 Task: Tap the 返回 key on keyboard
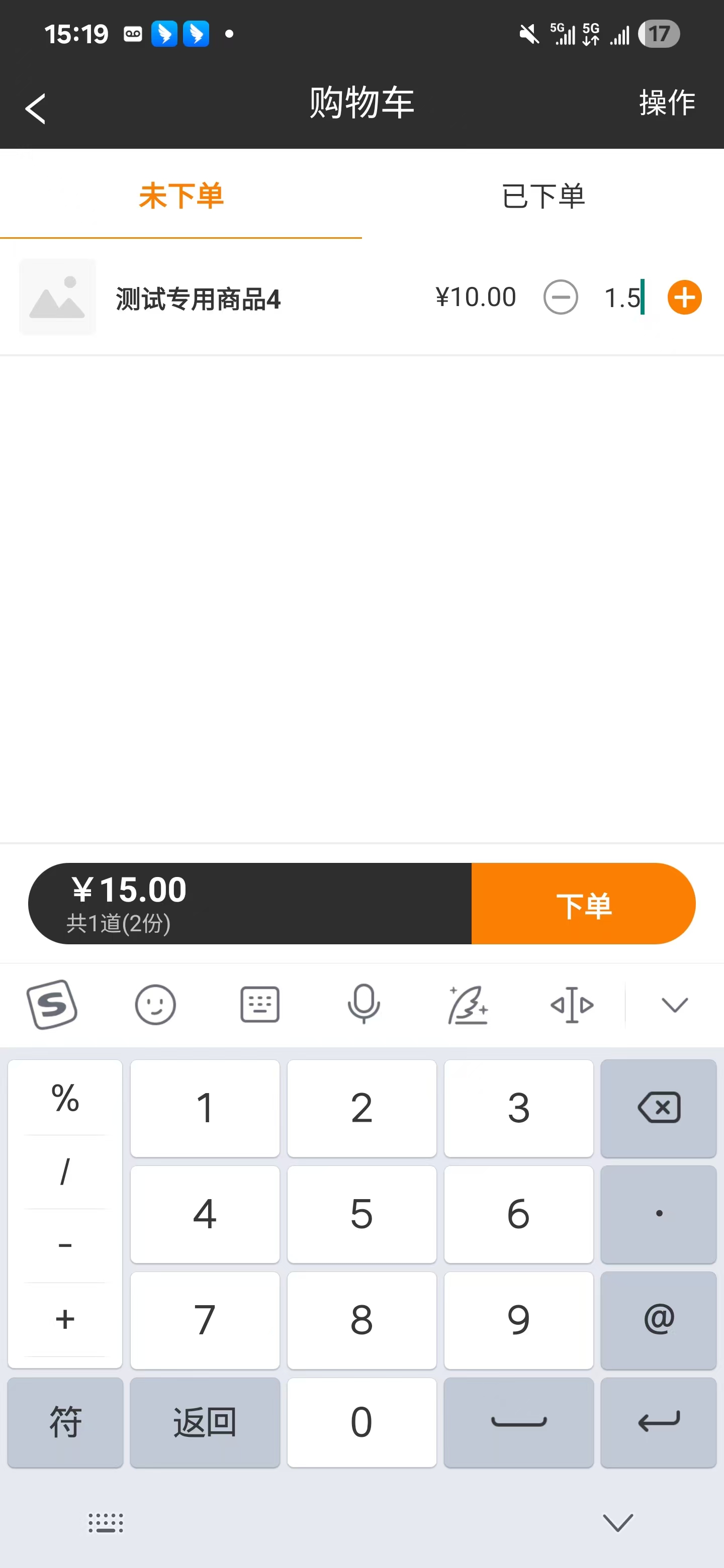click(x=205, y=1423)
